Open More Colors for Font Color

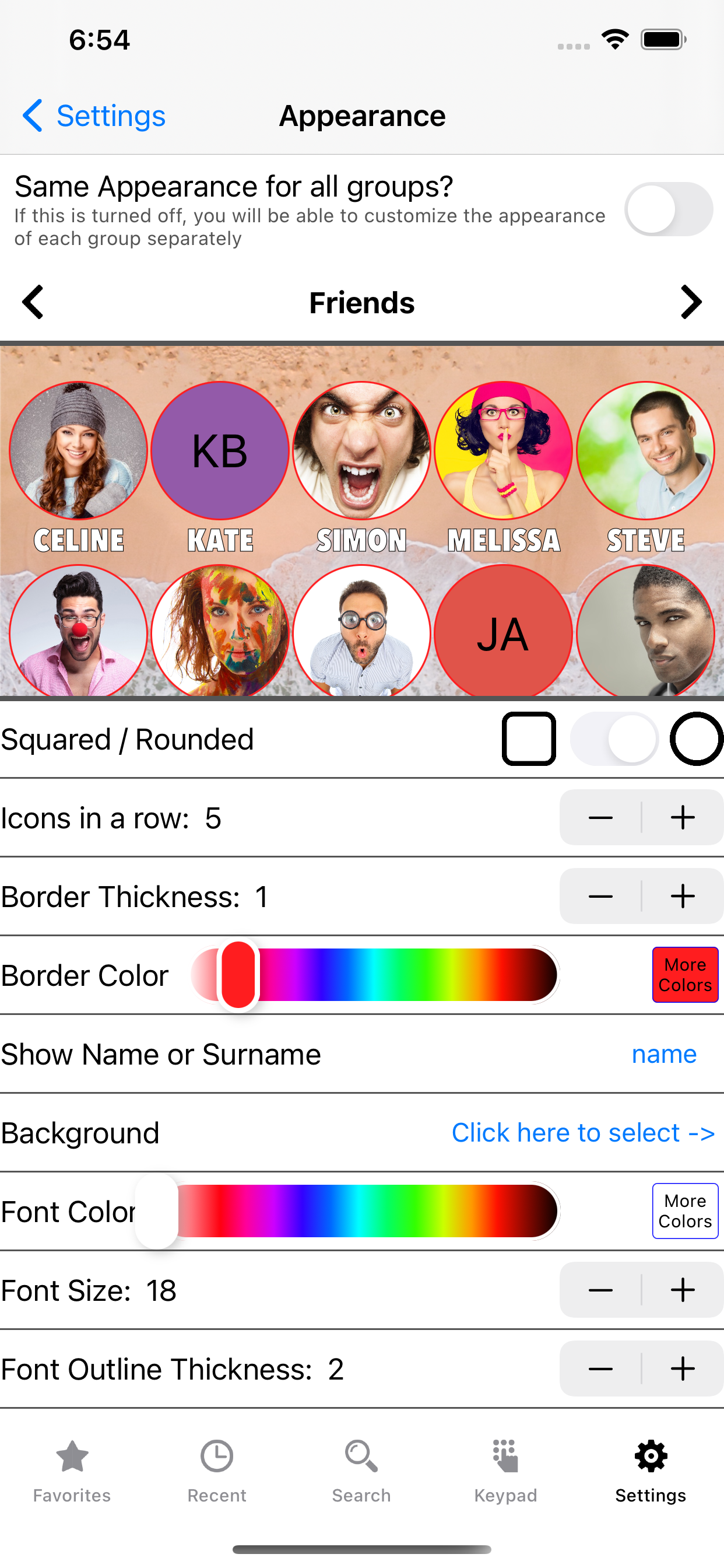[685, 1210]
